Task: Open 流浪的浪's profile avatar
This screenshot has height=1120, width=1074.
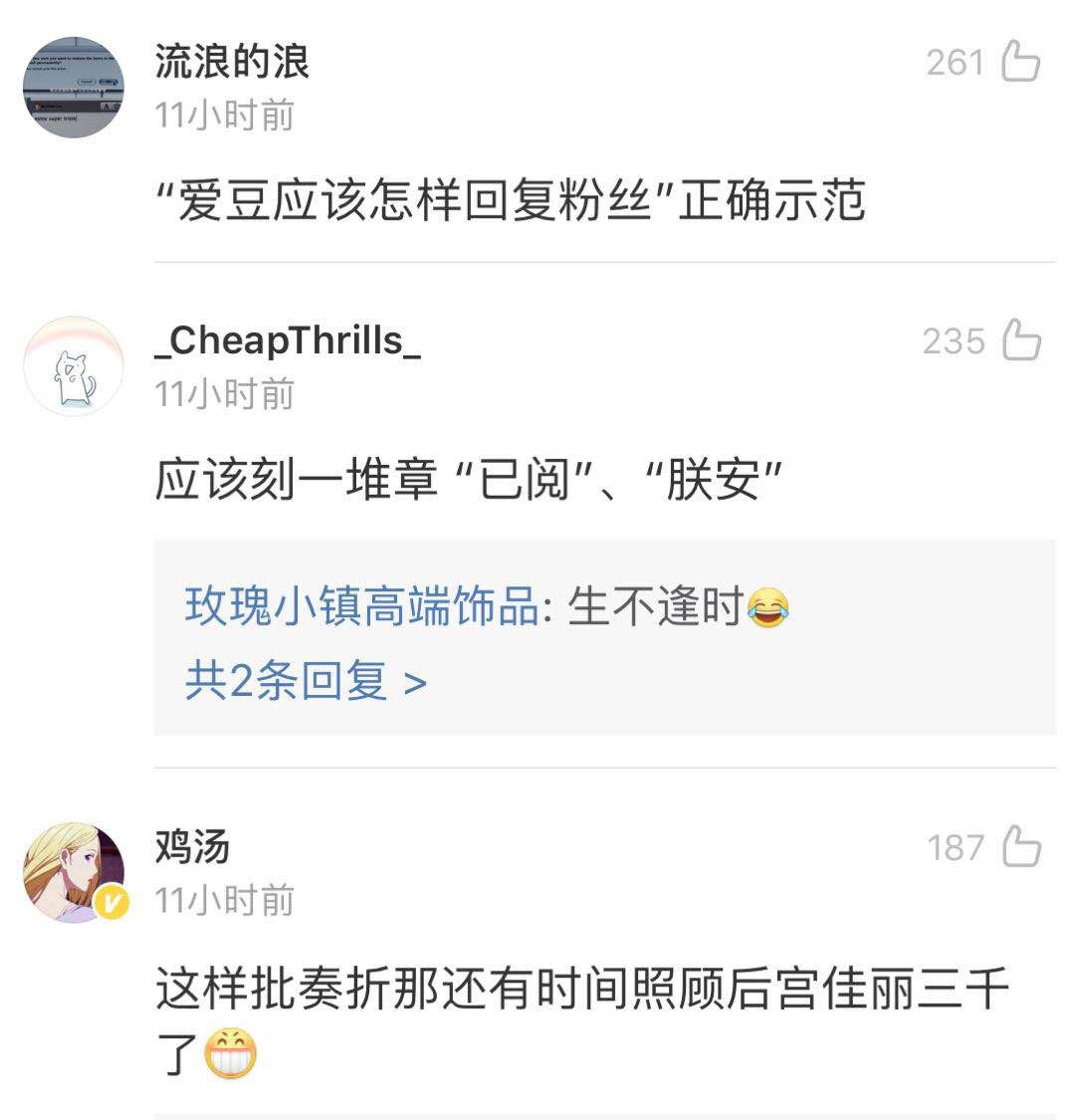Action: pos(74,88)
